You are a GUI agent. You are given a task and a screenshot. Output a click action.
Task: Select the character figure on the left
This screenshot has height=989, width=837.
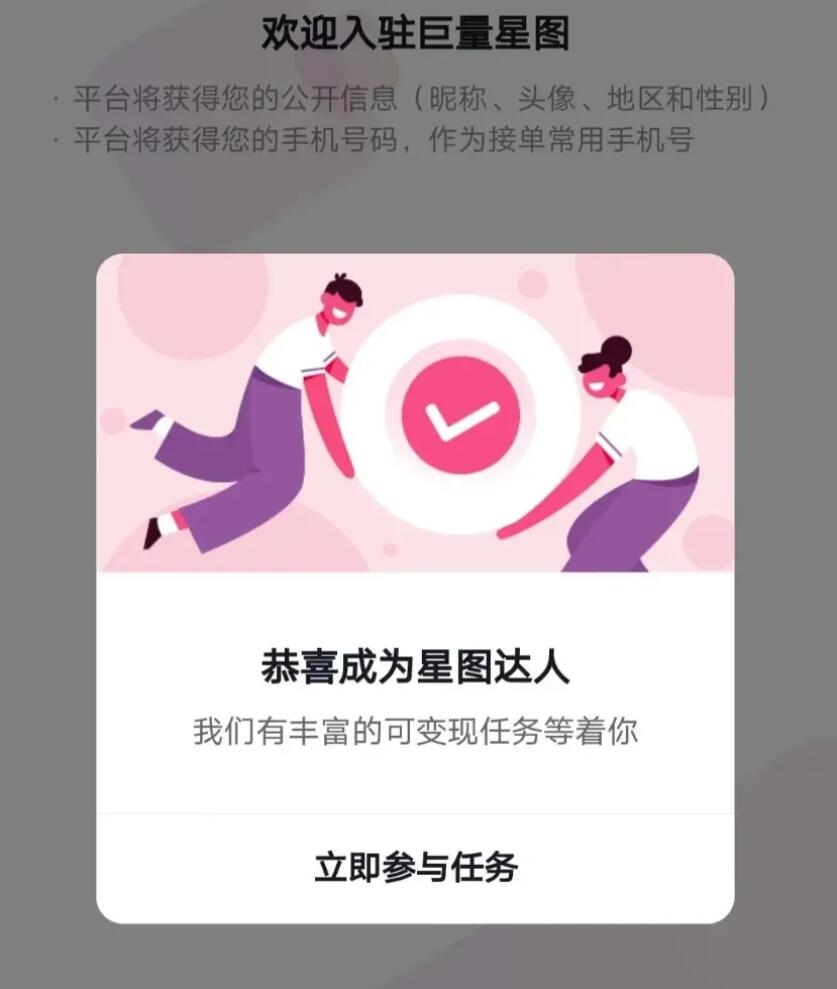click(x=250, y=400)
